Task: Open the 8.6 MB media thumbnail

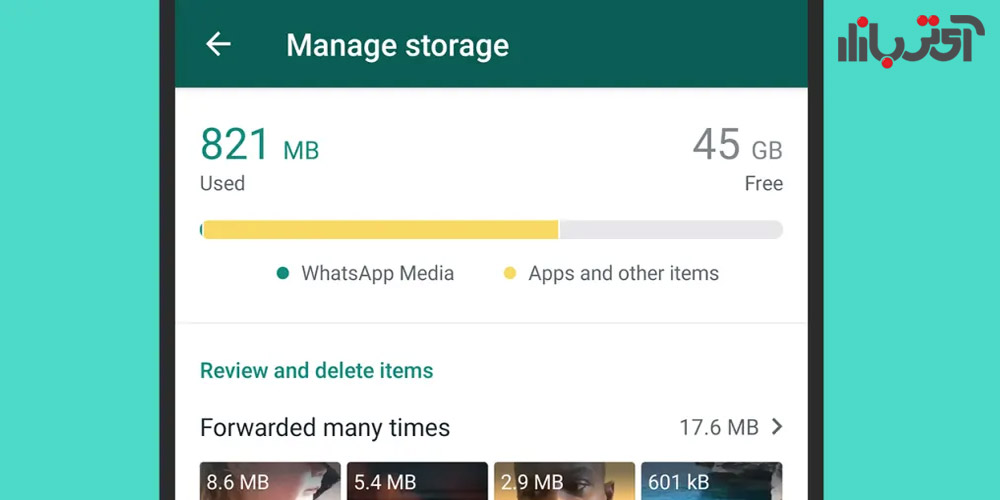Action: coord(270,481)
